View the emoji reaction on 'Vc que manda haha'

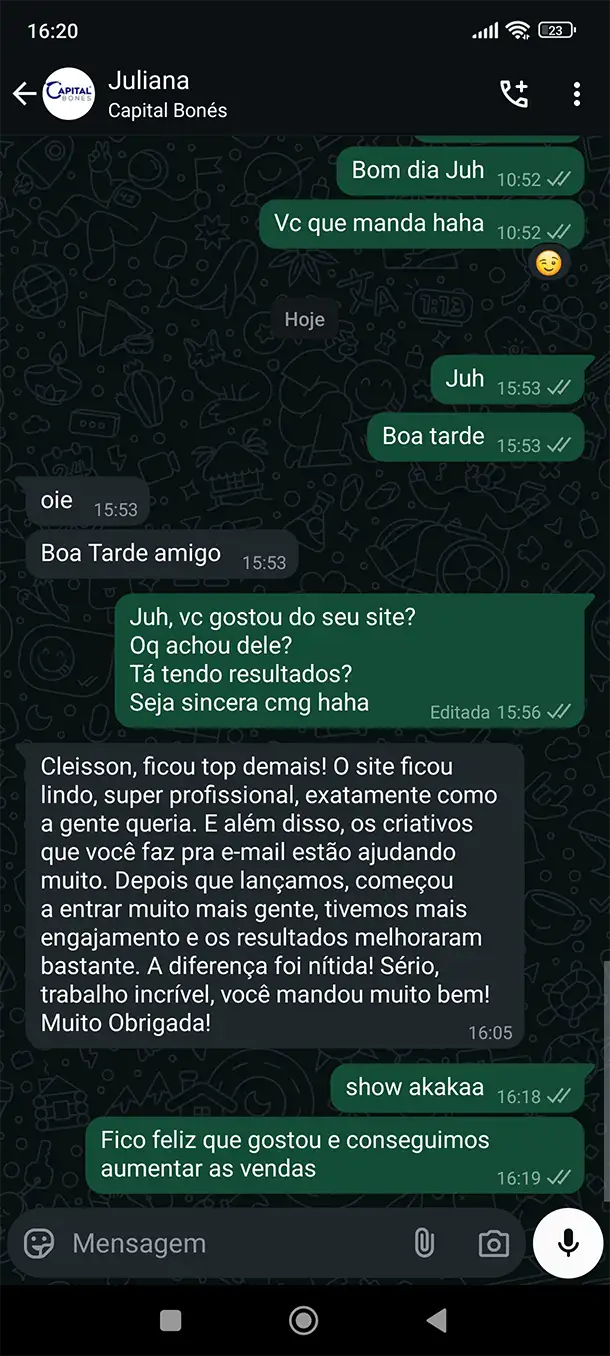tap(549, 263)
